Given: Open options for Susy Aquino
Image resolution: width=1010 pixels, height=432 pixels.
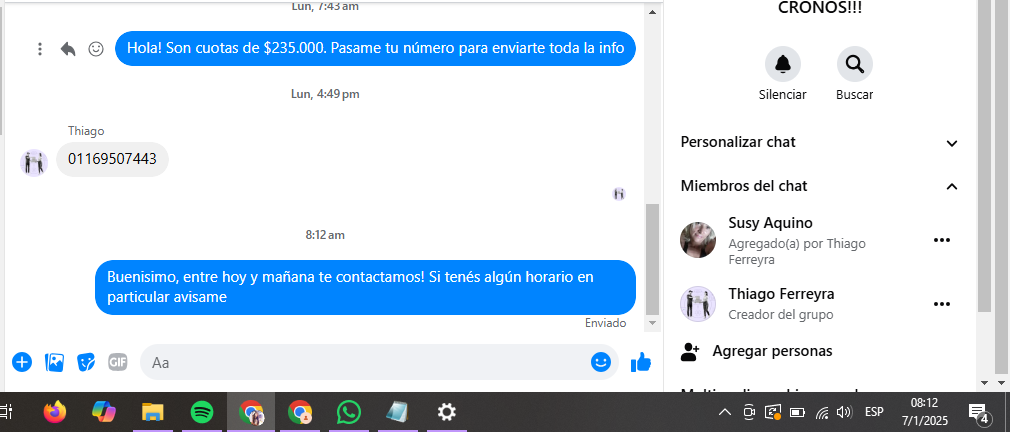Looking at the screenshot, I should [941, 240].
